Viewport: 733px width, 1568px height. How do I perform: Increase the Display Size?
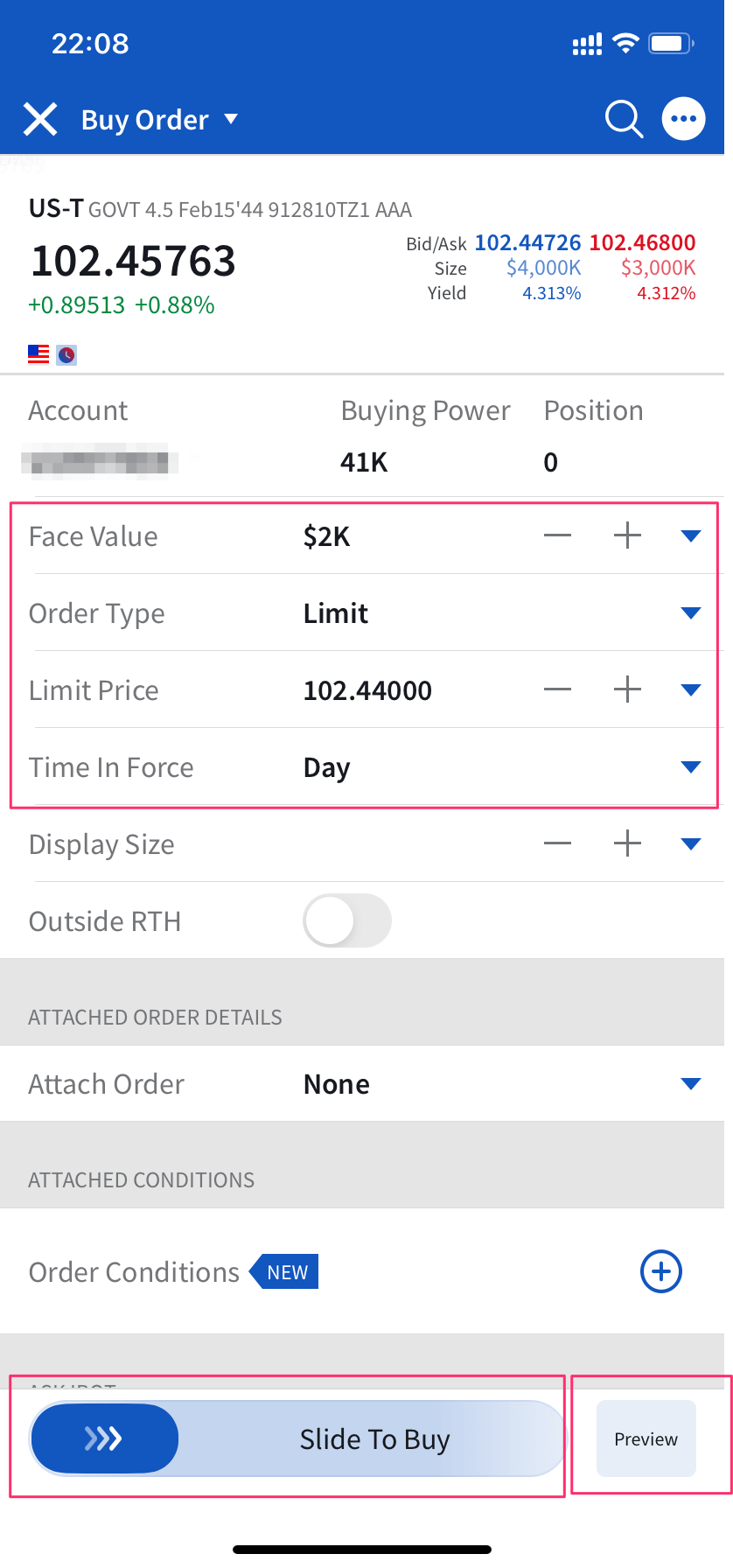[x=627, y=843]
